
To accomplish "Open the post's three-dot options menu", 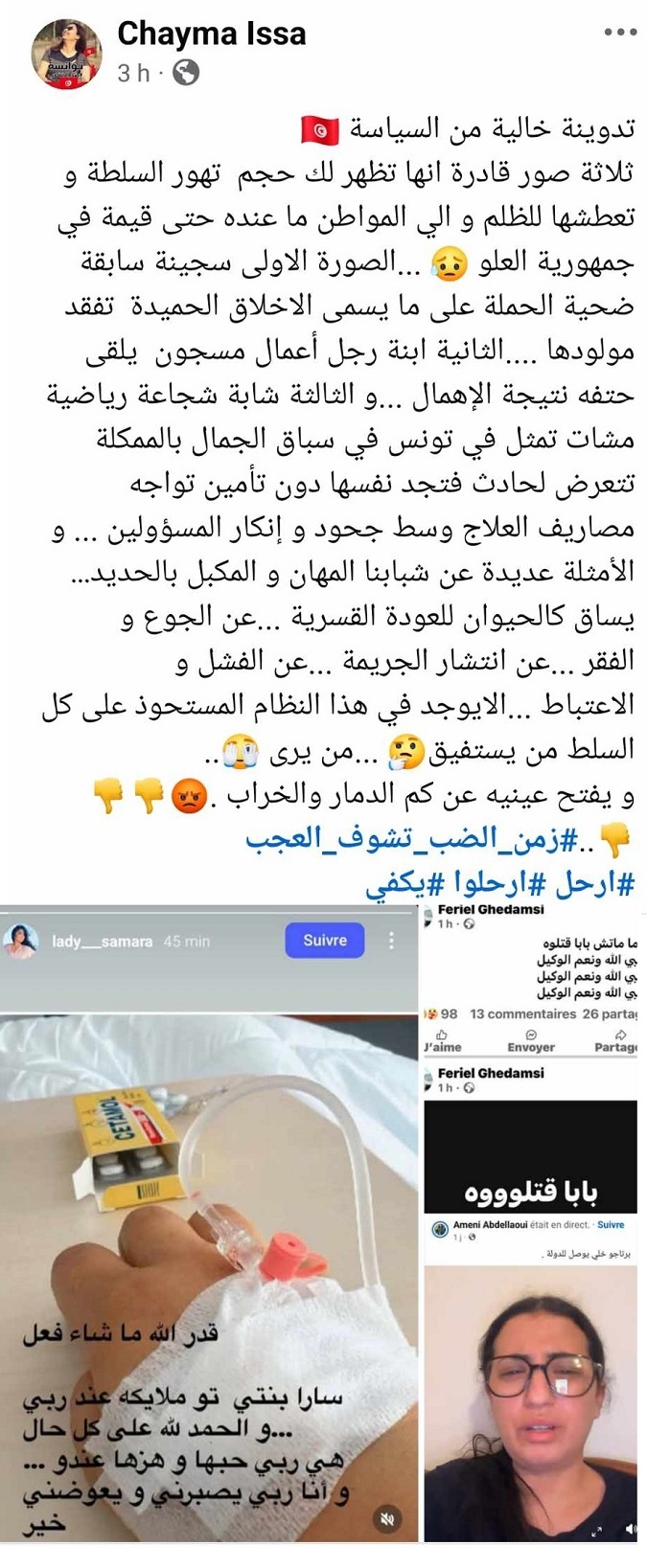I will tap(620, 33).
